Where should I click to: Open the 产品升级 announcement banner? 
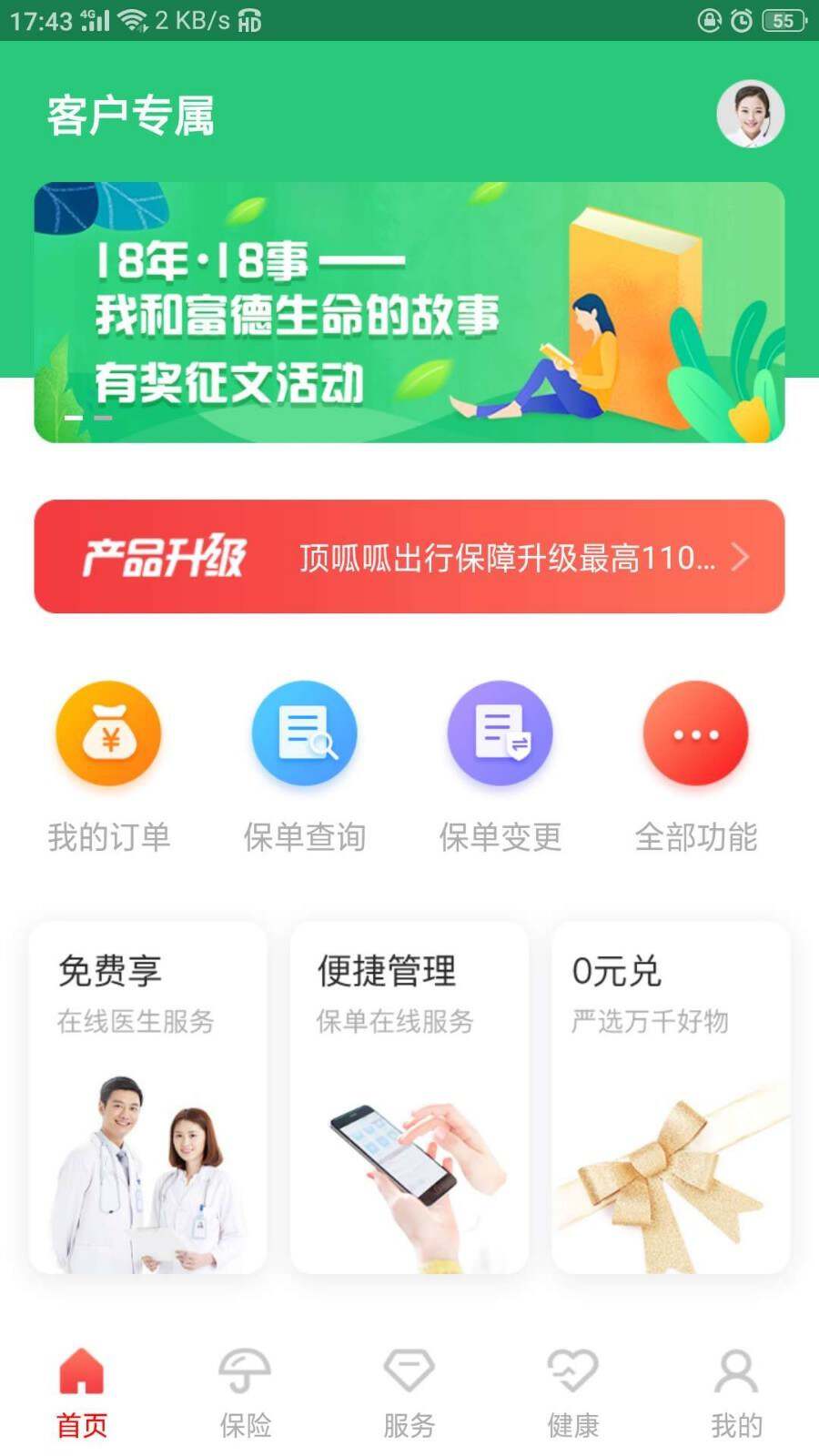click(x=409, y=556)
